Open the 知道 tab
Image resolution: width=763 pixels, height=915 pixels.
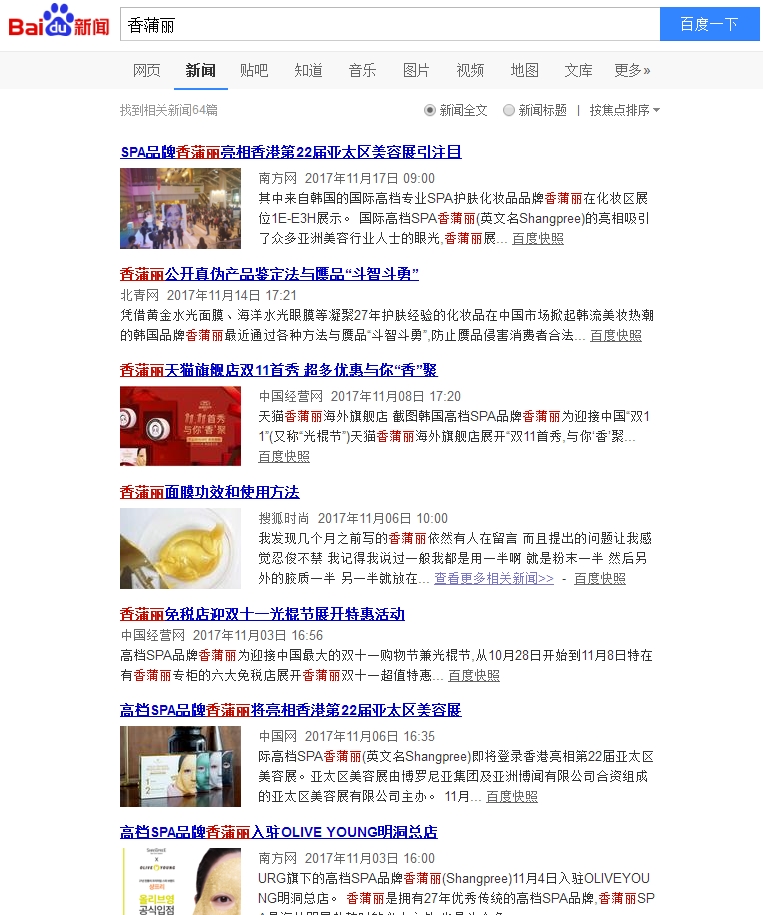coord(308,70)
